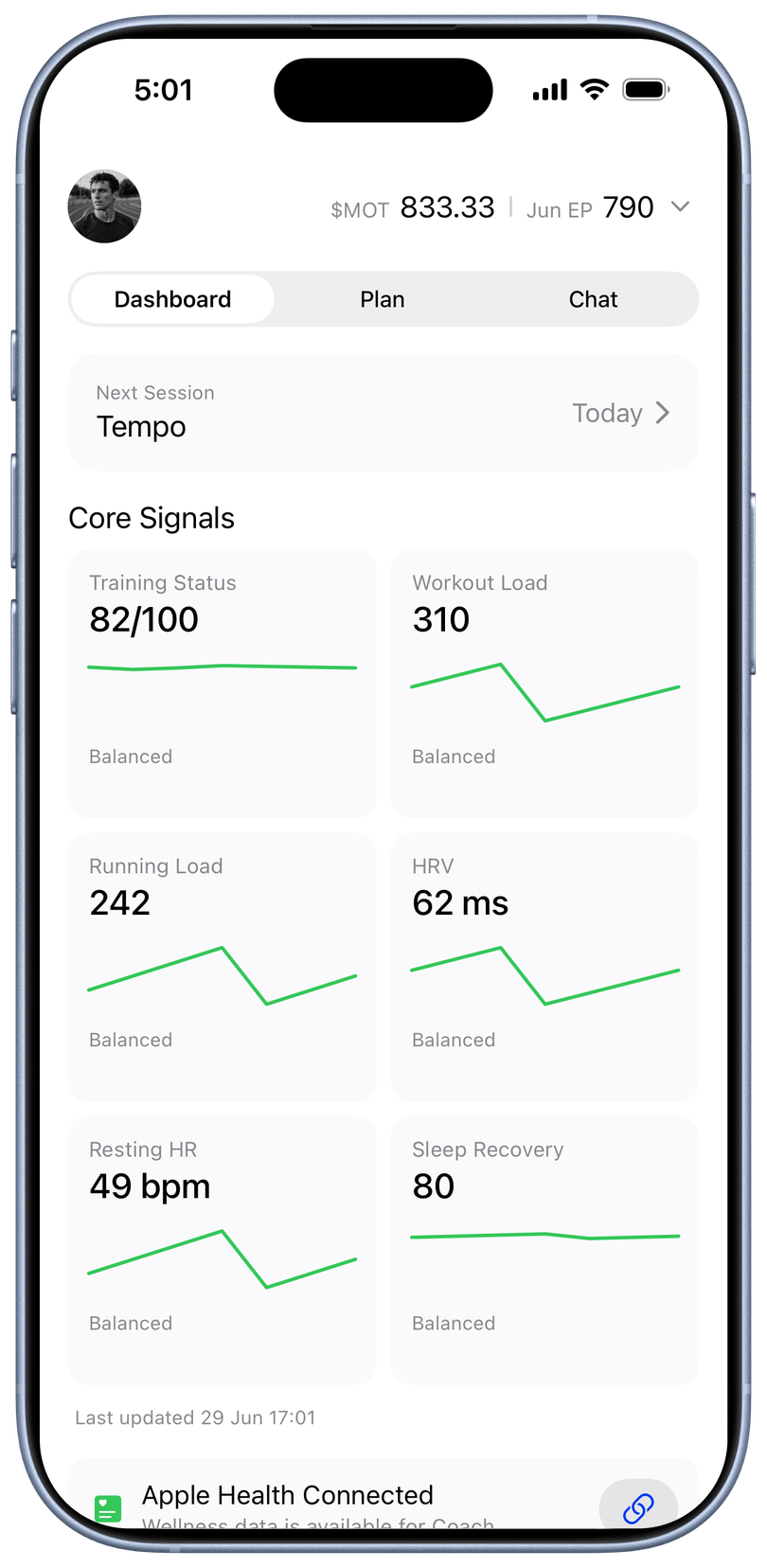This screenshot has width=767, height=1568.
Task: Expand the $MOT and Jun EP dropdown chevron
Action: click(680, 206)
